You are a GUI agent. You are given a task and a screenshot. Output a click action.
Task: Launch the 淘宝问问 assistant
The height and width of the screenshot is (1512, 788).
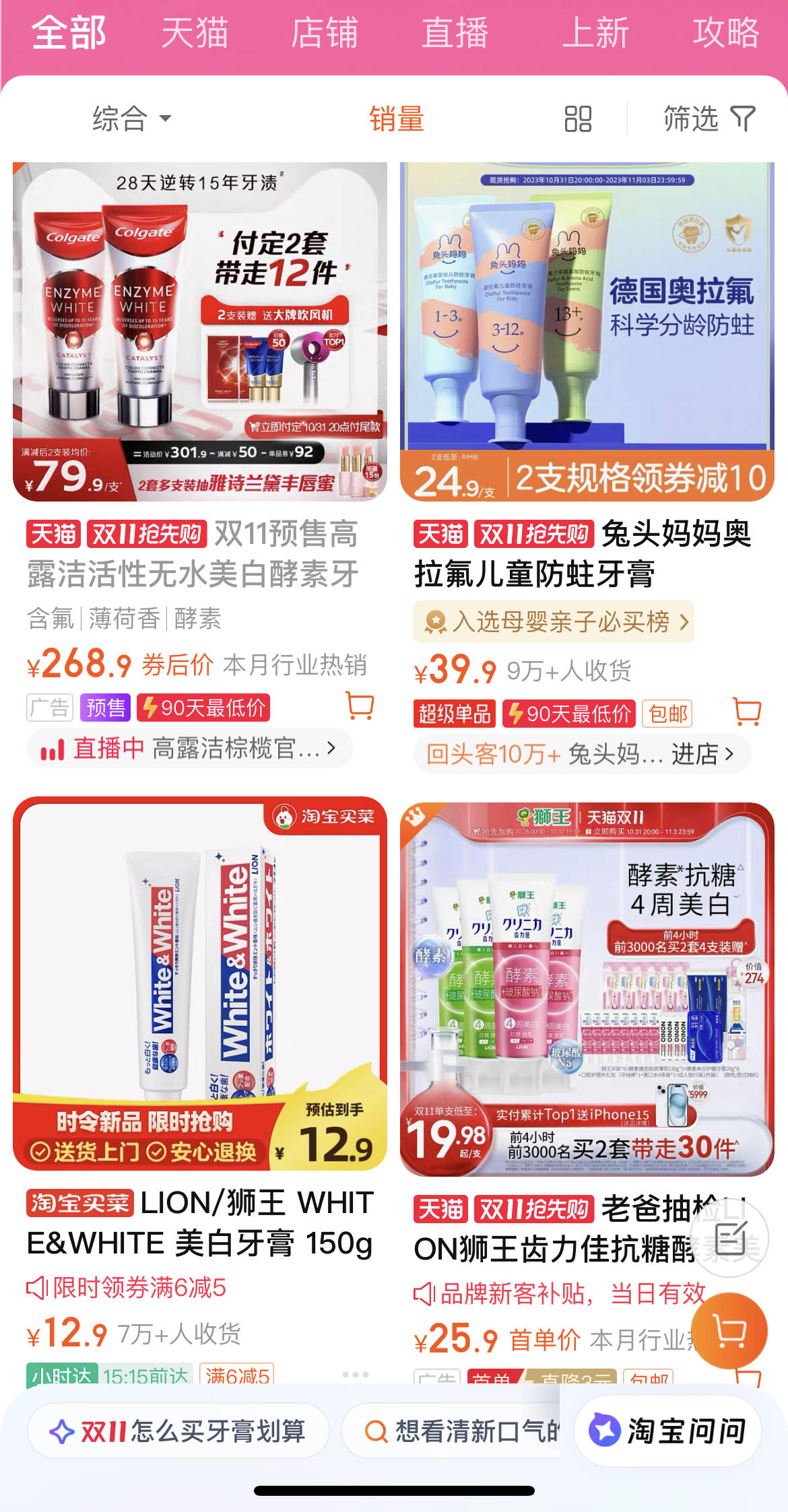(x=668, y=1431)
